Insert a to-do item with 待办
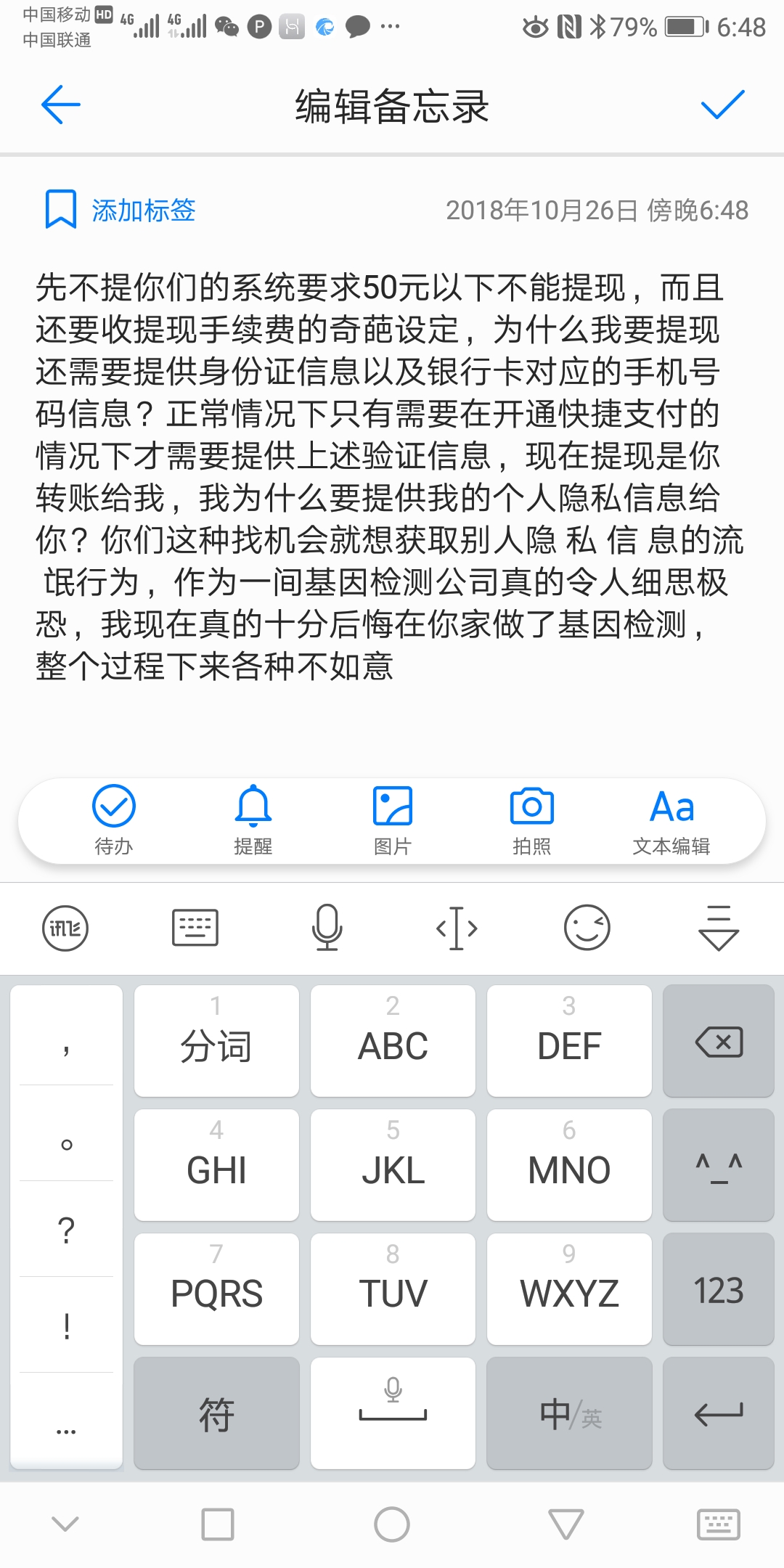 [x=114, y=820]
